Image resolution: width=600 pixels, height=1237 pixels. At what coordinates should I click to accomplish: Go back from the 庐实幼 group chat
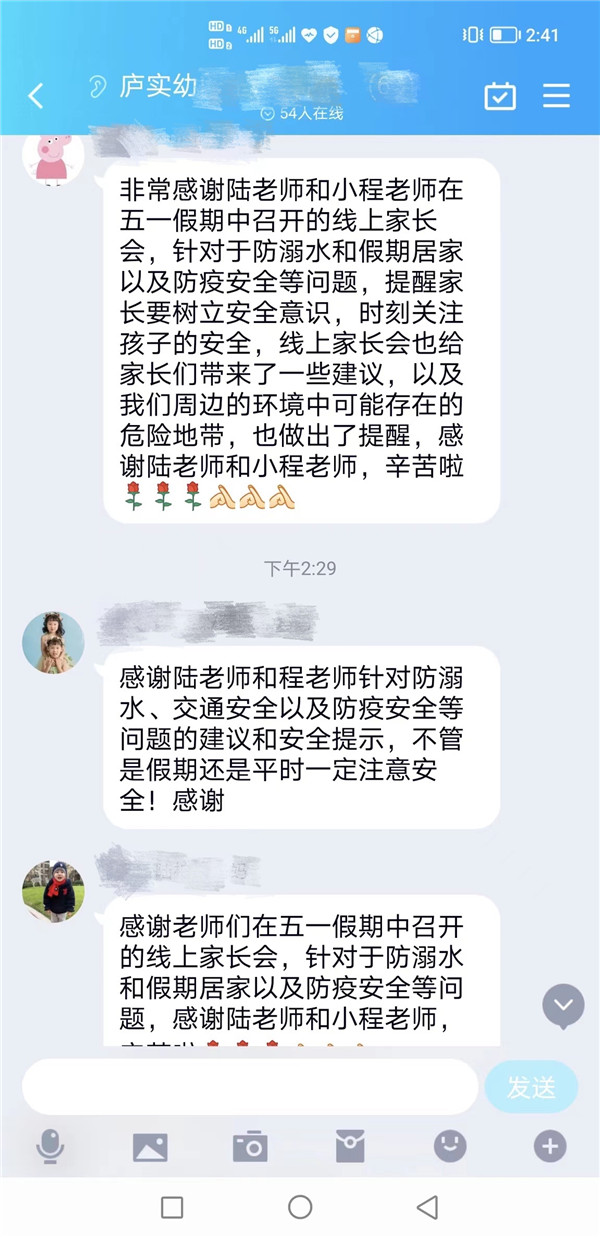36,96
